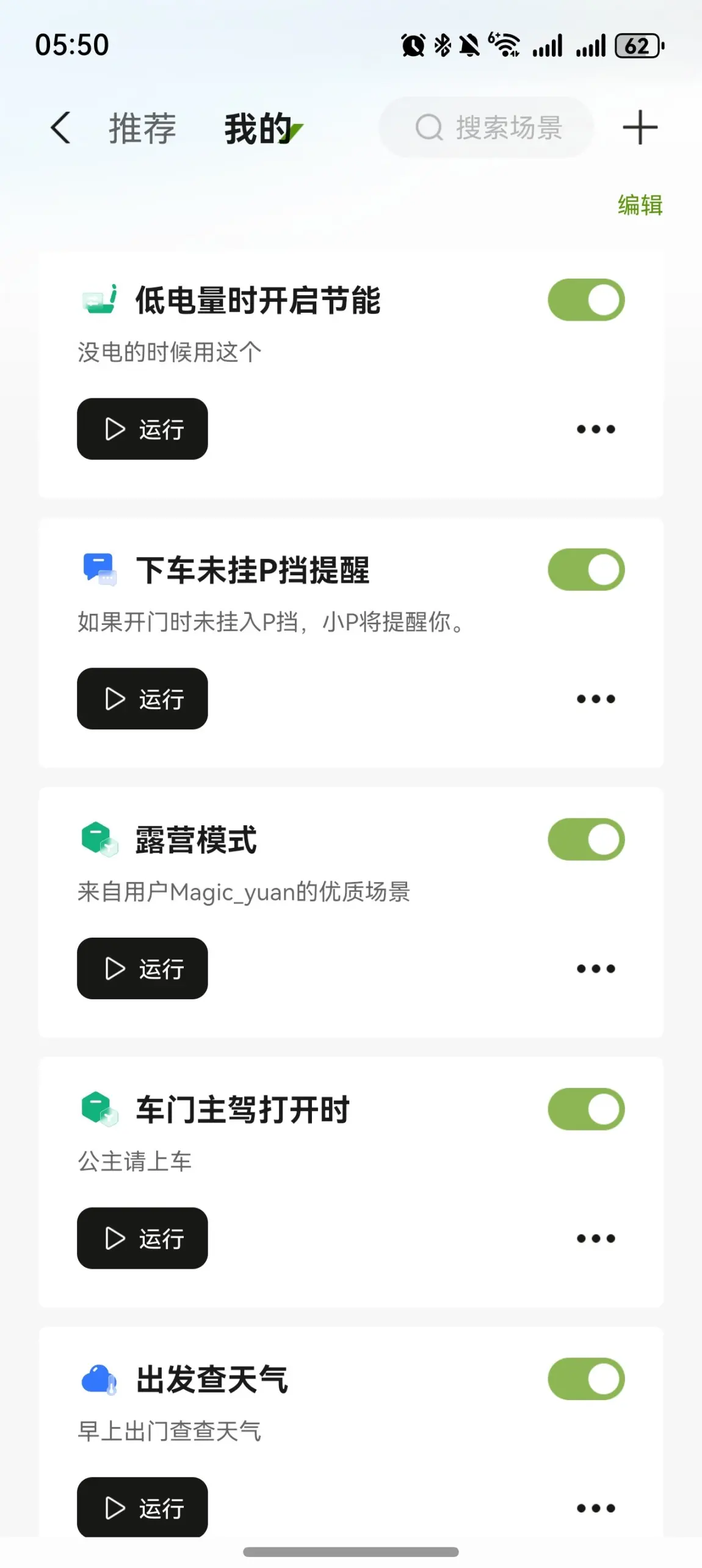This screenshot has width=702, height=1568.
Task: Turn off the 露营模式 switch
Action: coord(586,839)
